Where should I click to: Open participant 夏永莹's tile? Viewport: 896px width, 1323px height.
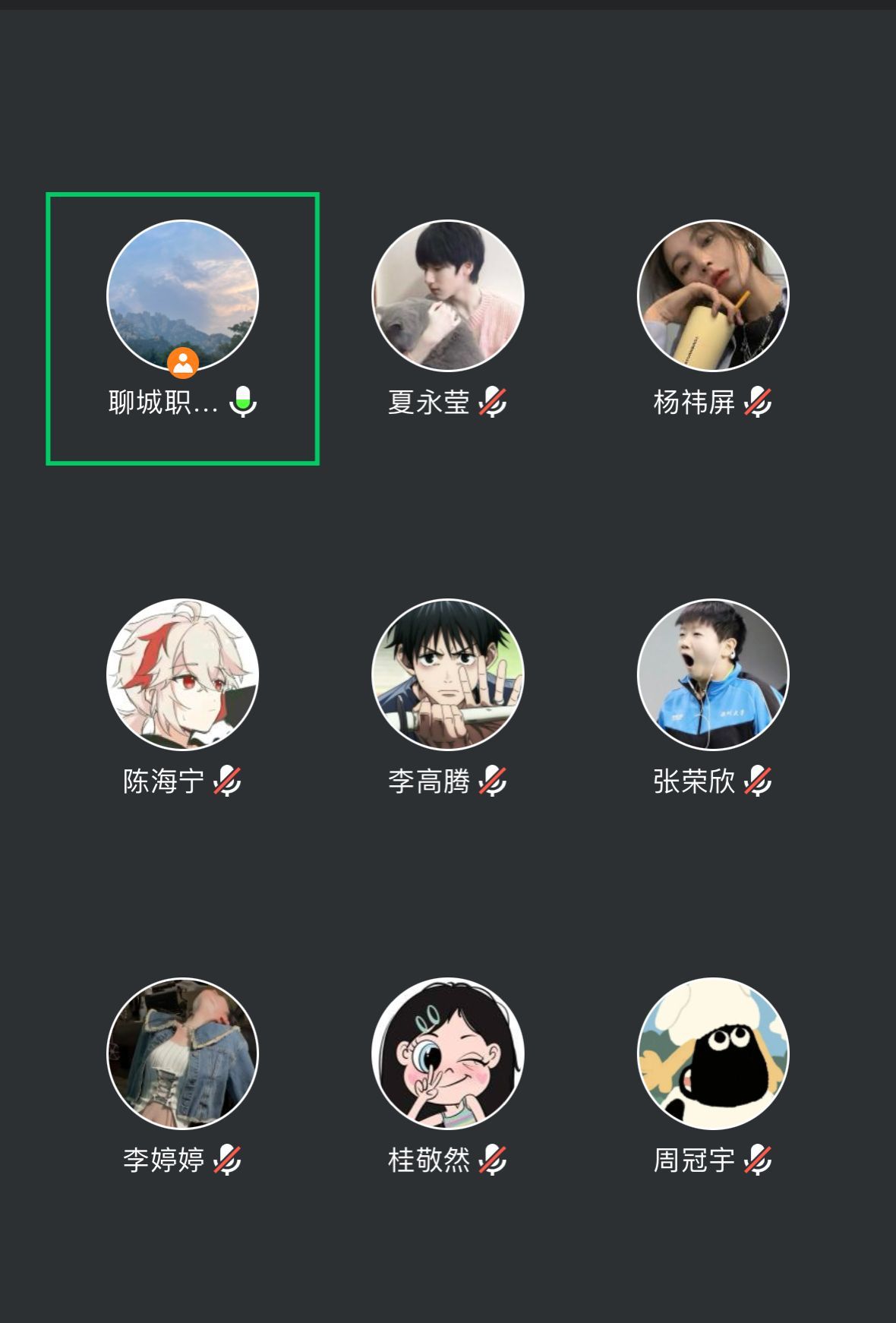click(x=447, y=296)
